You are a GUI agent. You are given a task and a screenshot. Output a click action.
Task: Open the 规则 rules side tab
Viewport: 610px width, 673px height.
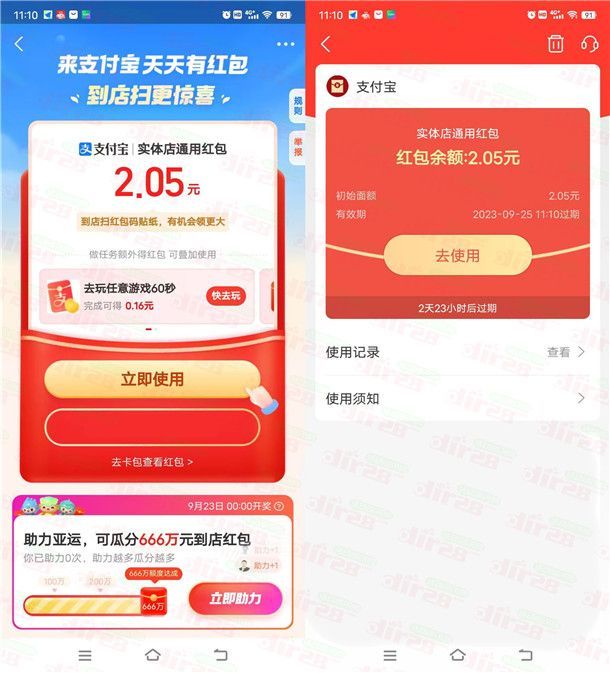pyautogui.click(x=297, y=104)
